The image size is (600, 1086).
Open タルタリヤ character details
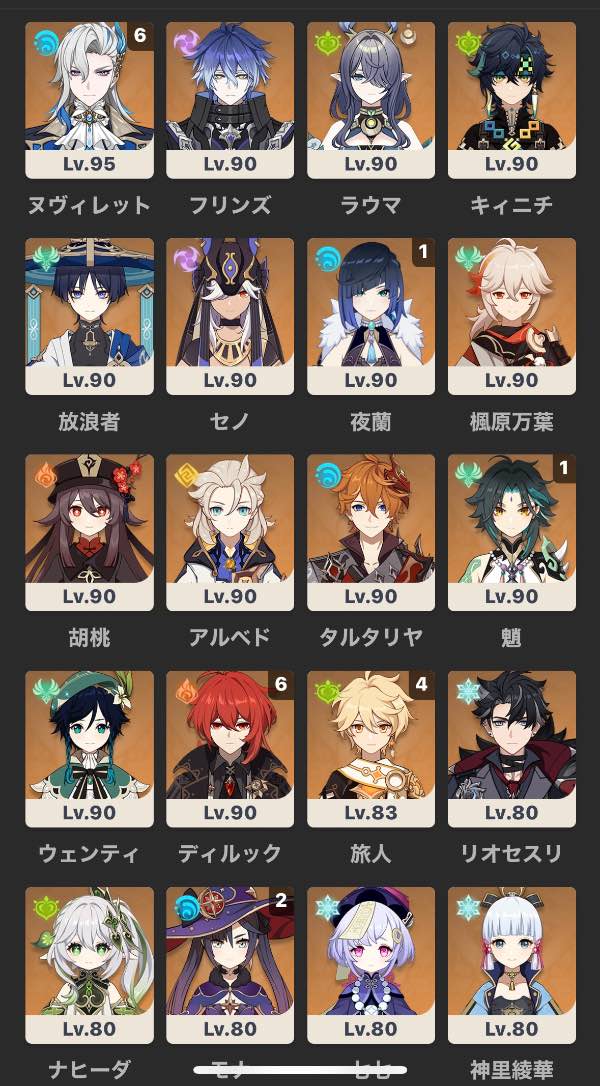(371, 532)
